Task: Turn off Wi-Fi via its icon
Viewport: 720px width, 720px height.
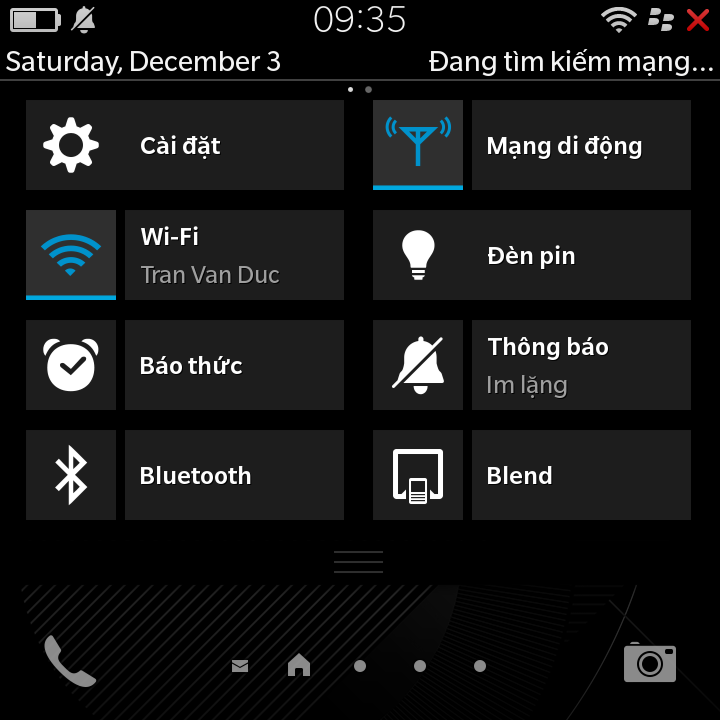Action: tap(71, 254)
